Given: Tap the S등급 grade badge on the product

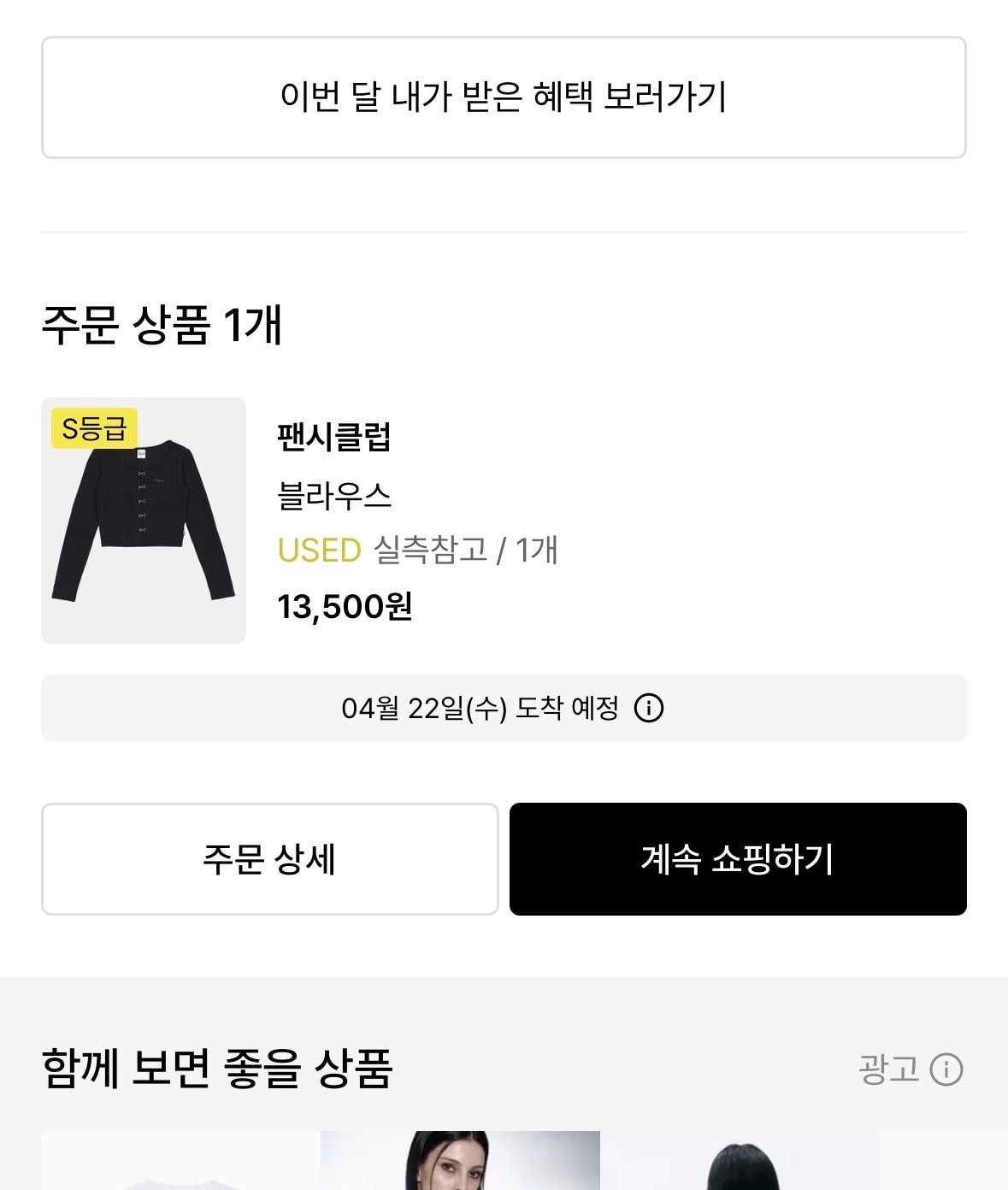Looking at the screenshot, I should [x=96, y=428].
